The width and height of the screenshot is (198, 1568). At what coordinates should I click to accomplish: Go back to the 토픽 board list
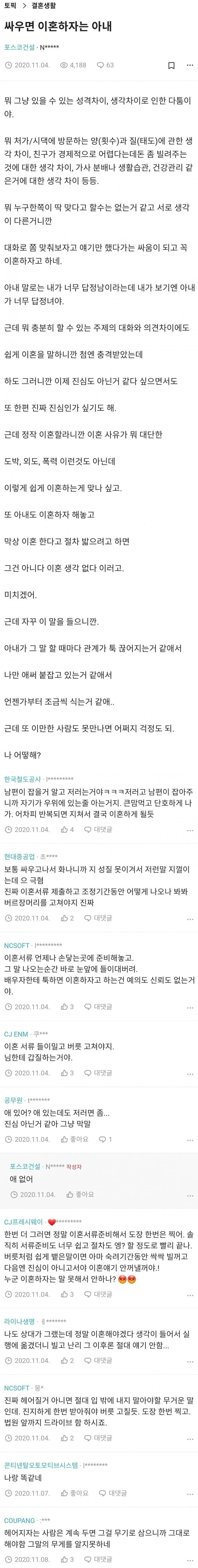pos(10,7)
